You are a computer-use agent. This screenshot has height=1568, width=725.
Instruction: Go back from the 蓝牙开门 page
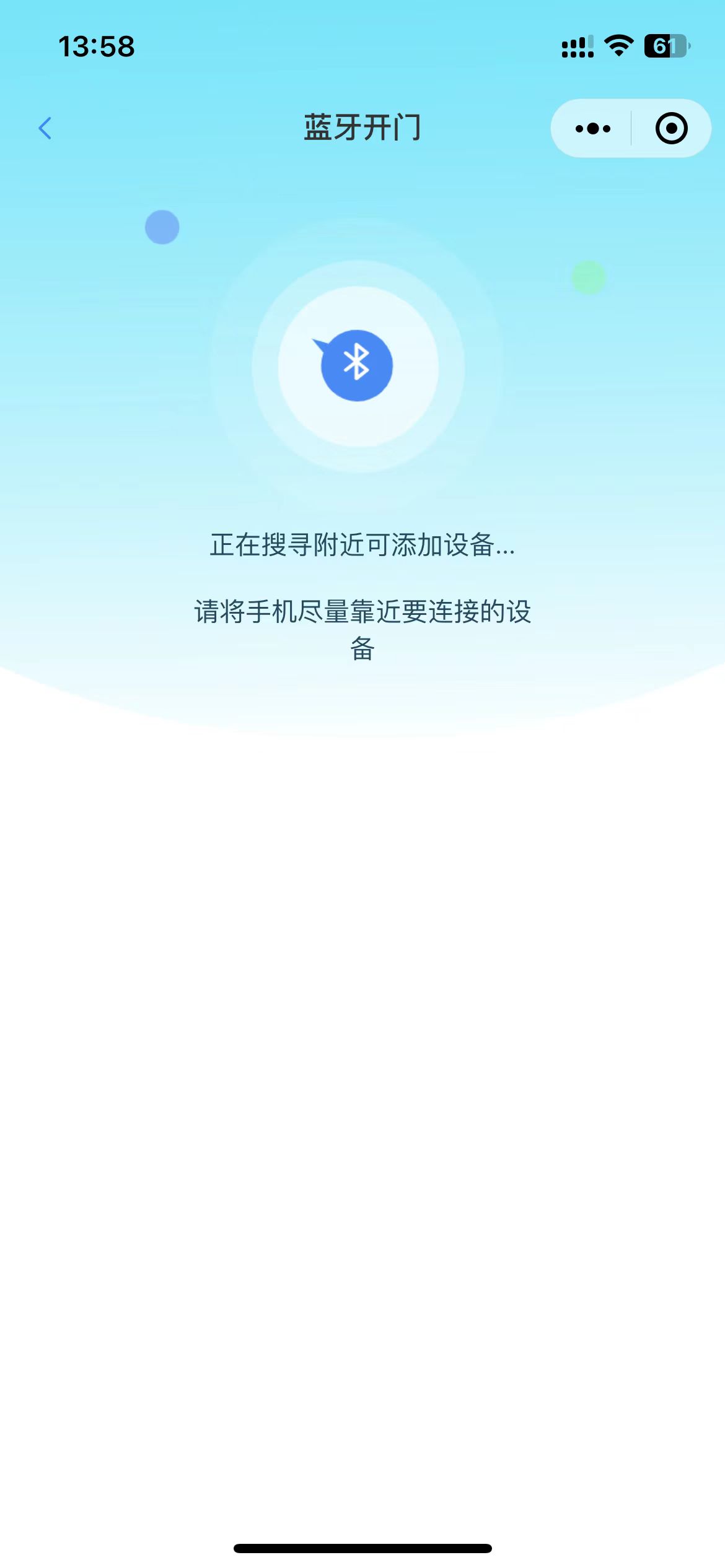pyautogui.click(x=45, y=128)
